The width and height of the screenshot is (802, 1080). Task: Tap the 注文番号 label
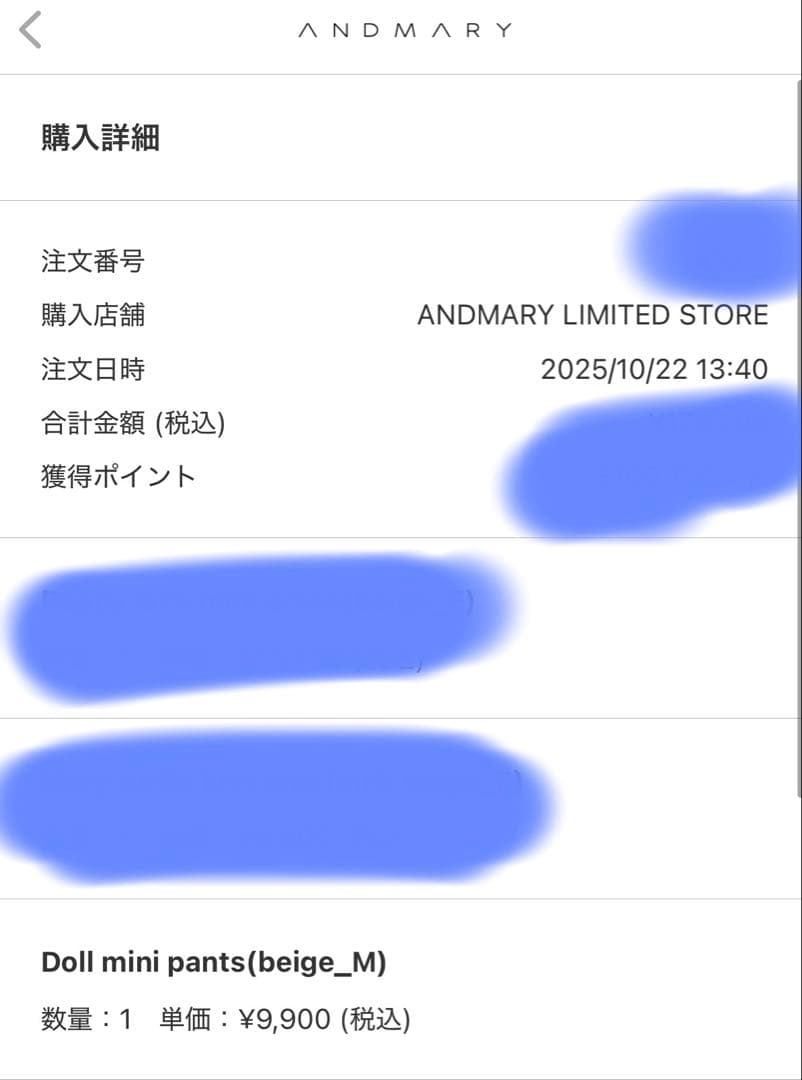pos(94,262)
